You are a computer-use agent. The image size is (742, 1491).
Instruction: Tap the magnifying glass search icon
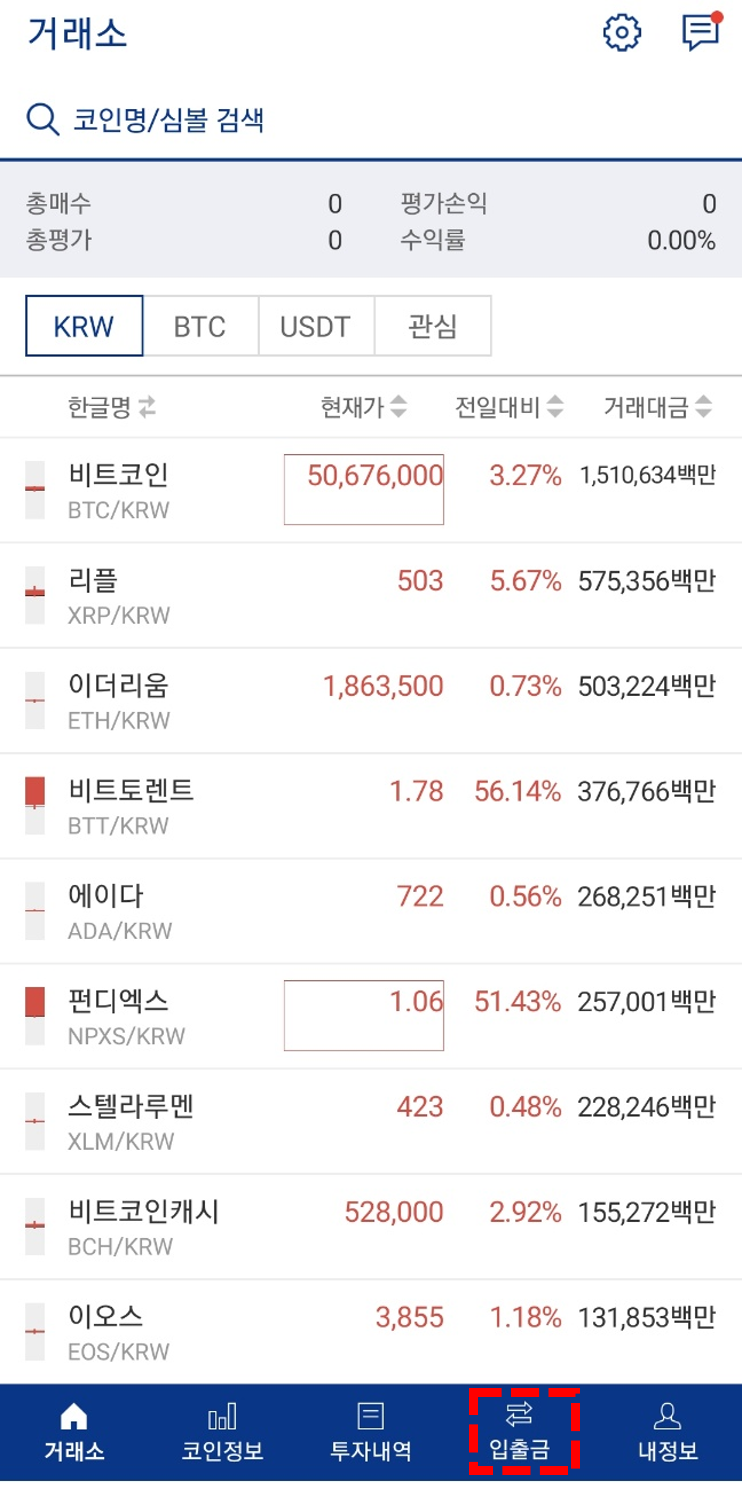tap(42, 117)
